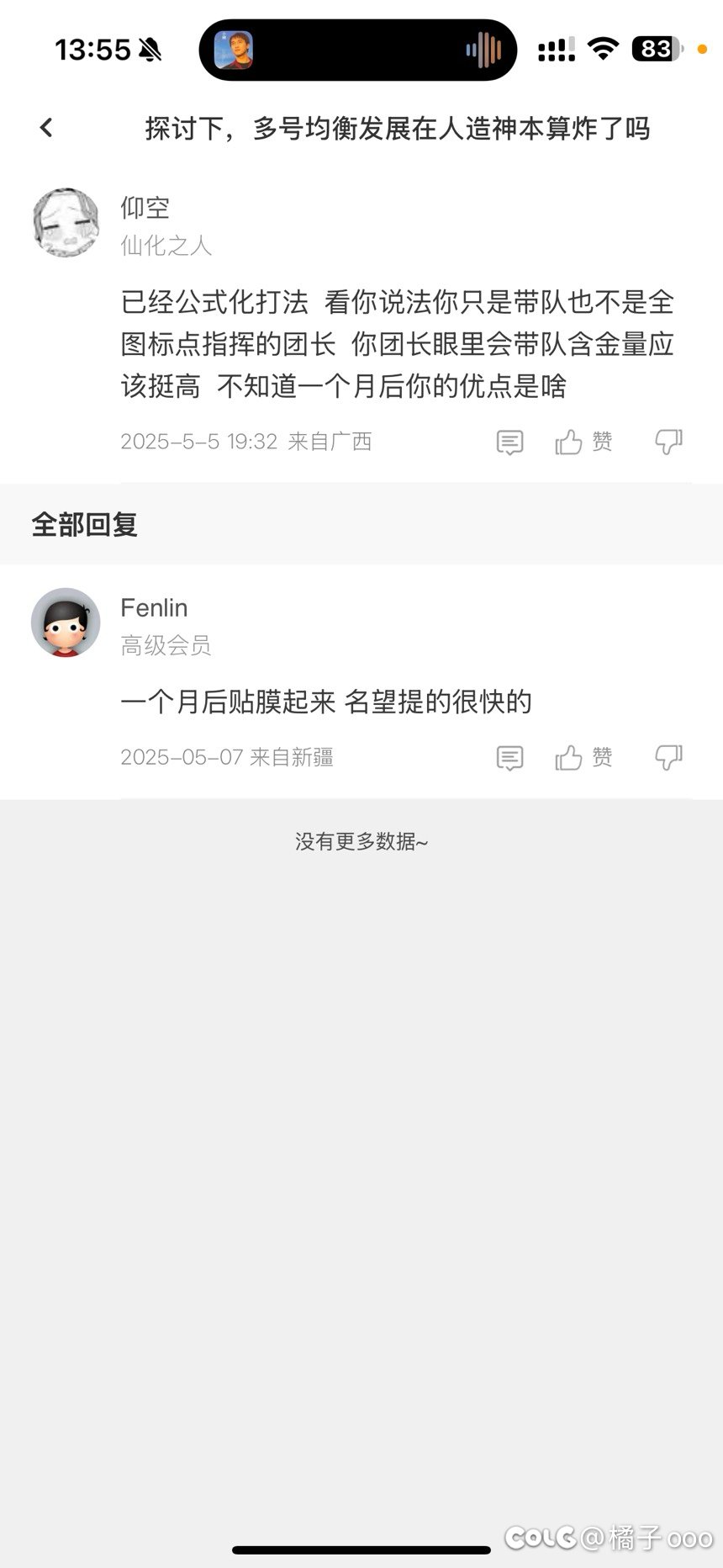Viewport: 723px width, 1568px height.
Task: Open the music Dynamic Island activity
Action: 358,50
